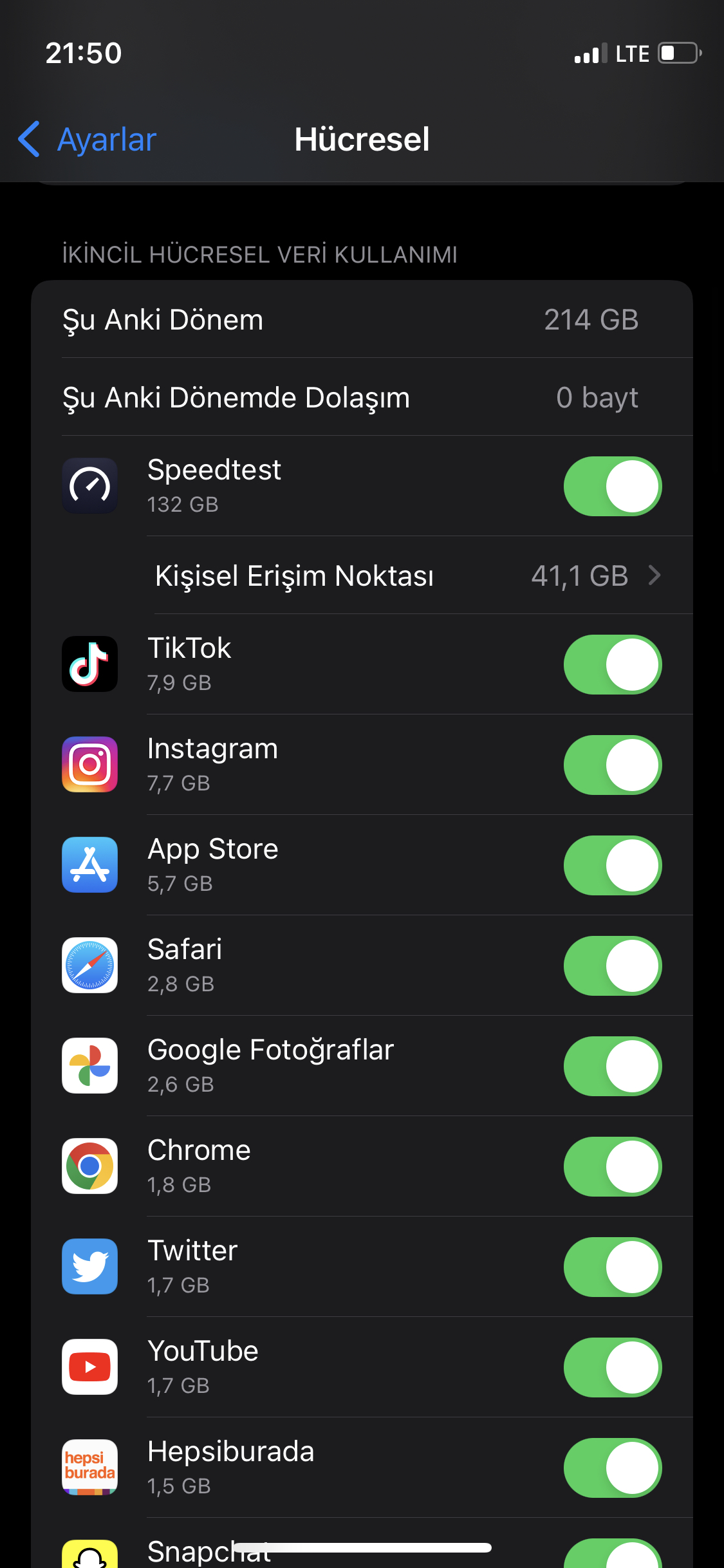The image size is (724, 1568).
Task: Toggle YouTube cellular data off
Action: [613, 1367]
